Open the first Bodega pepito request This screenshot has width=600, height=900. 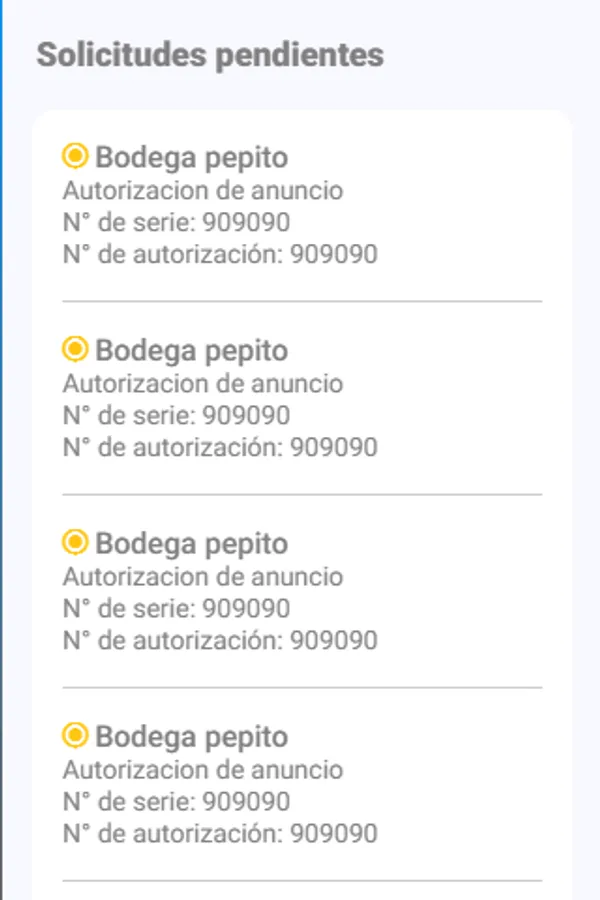tap(190, 158)
